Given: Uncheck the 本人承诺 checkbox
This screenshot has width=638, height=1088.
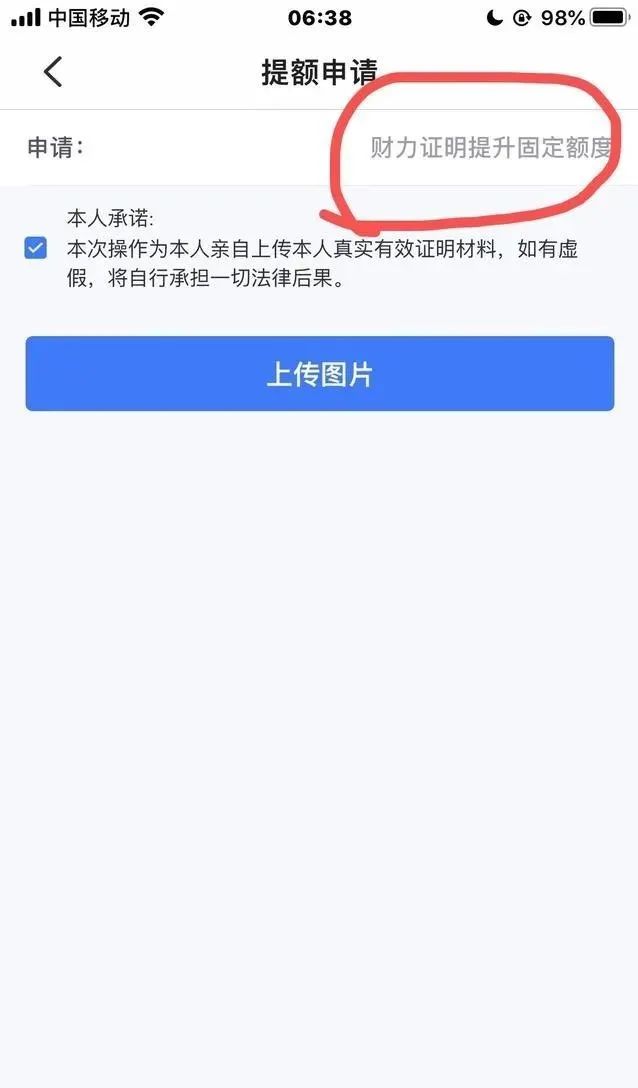Looking at the screenshot, I should click(35, 248).
